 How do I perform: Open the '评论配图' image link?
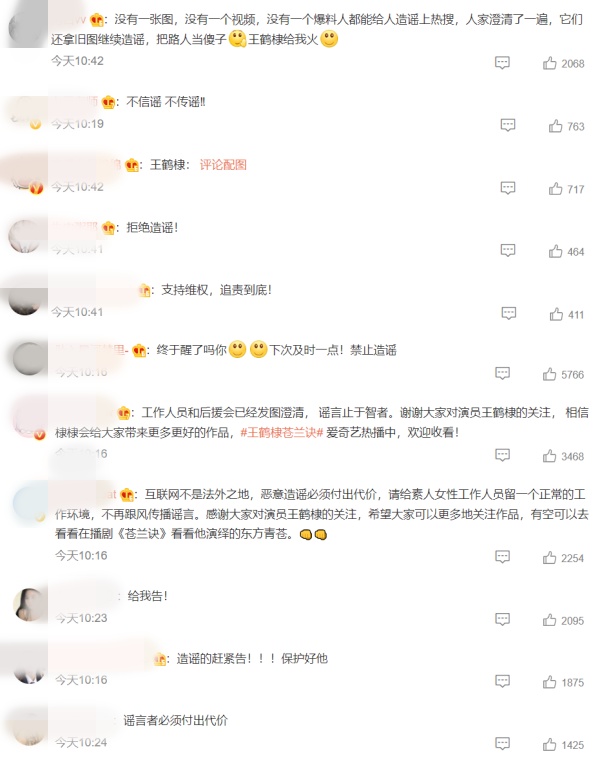pos(223,165)
